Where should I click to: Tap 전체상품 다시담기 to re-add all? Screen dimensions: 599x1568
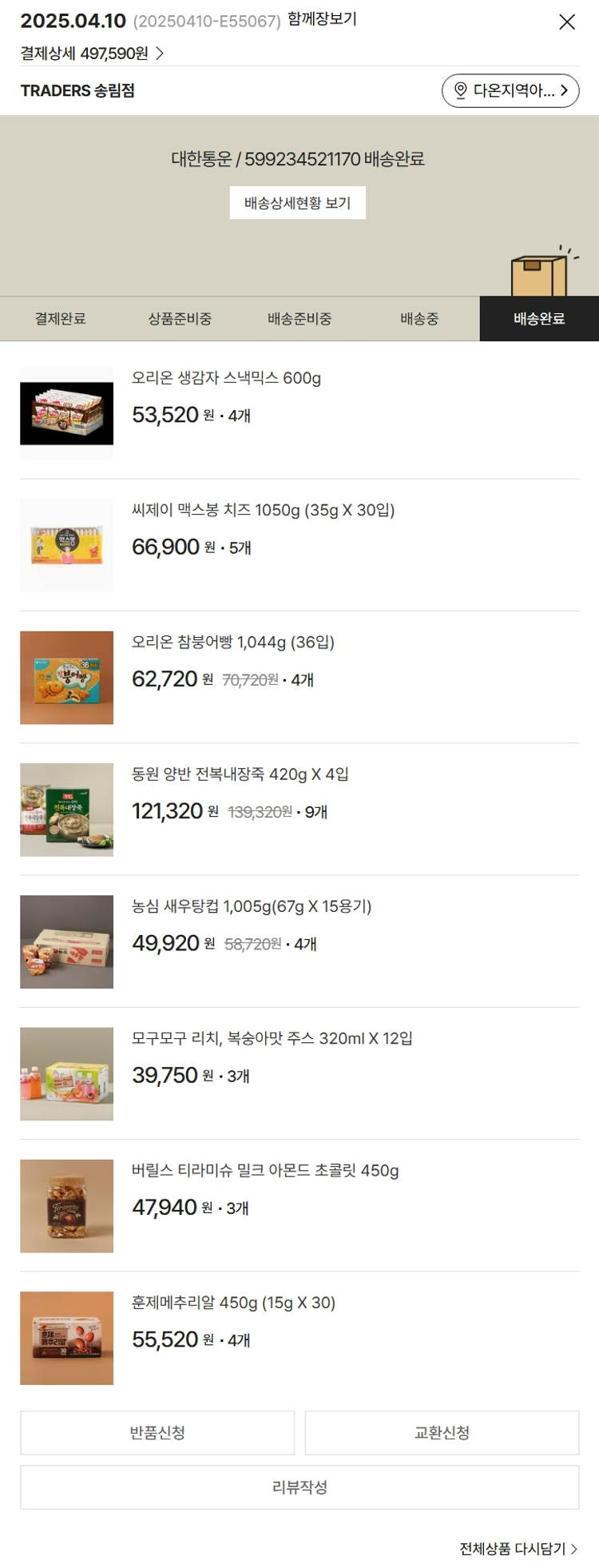coord(518,1548)
